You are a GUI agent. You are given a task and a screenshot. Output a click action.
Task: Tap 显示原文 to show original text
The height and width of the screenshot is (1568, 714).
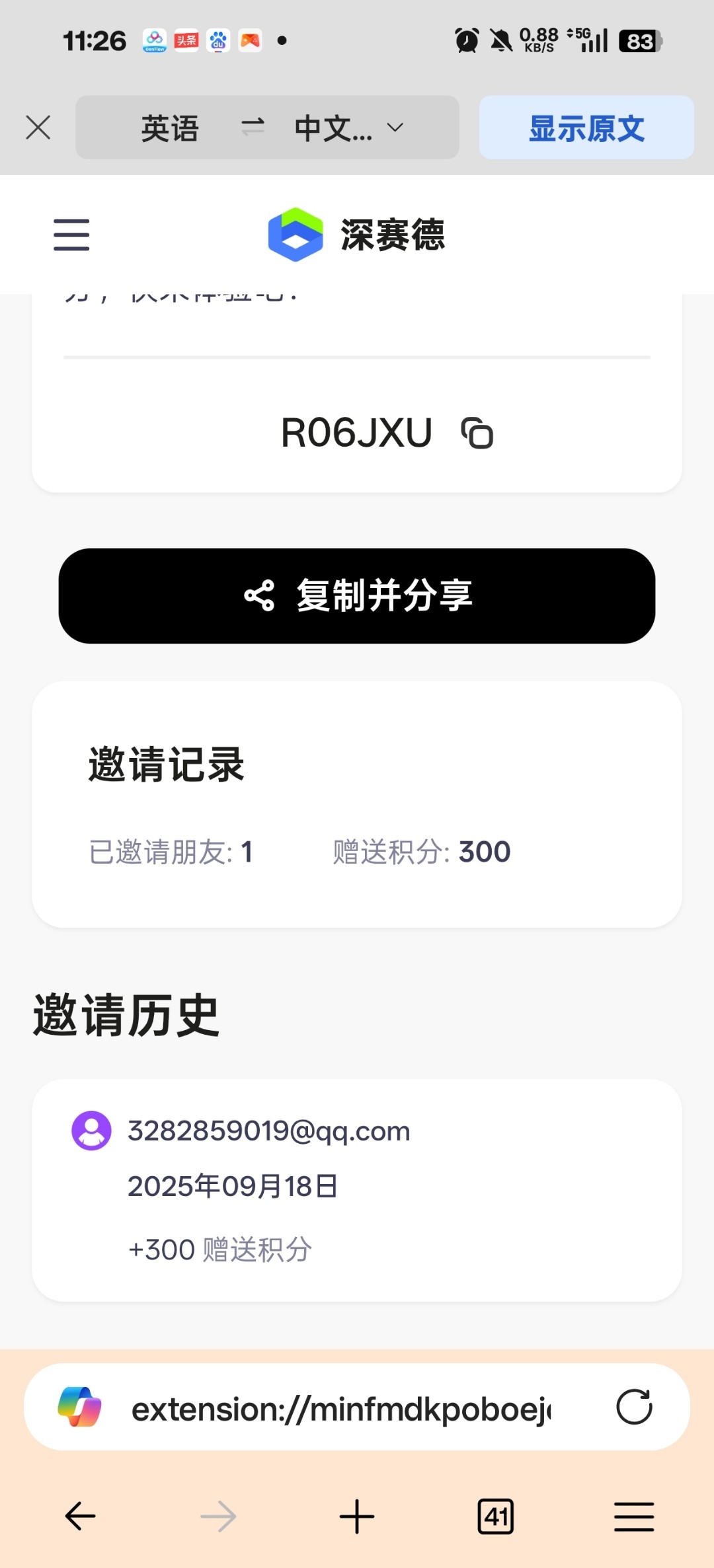tap(586, 128)
